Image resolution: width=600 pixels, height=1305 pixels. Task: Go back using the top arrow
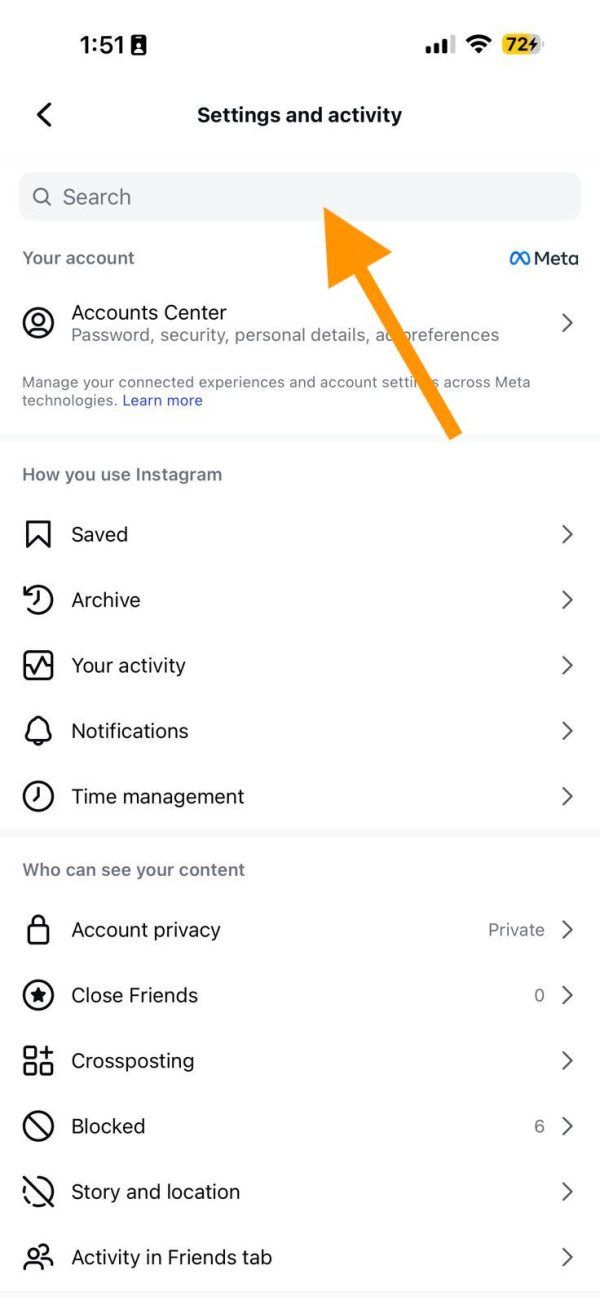44,114
